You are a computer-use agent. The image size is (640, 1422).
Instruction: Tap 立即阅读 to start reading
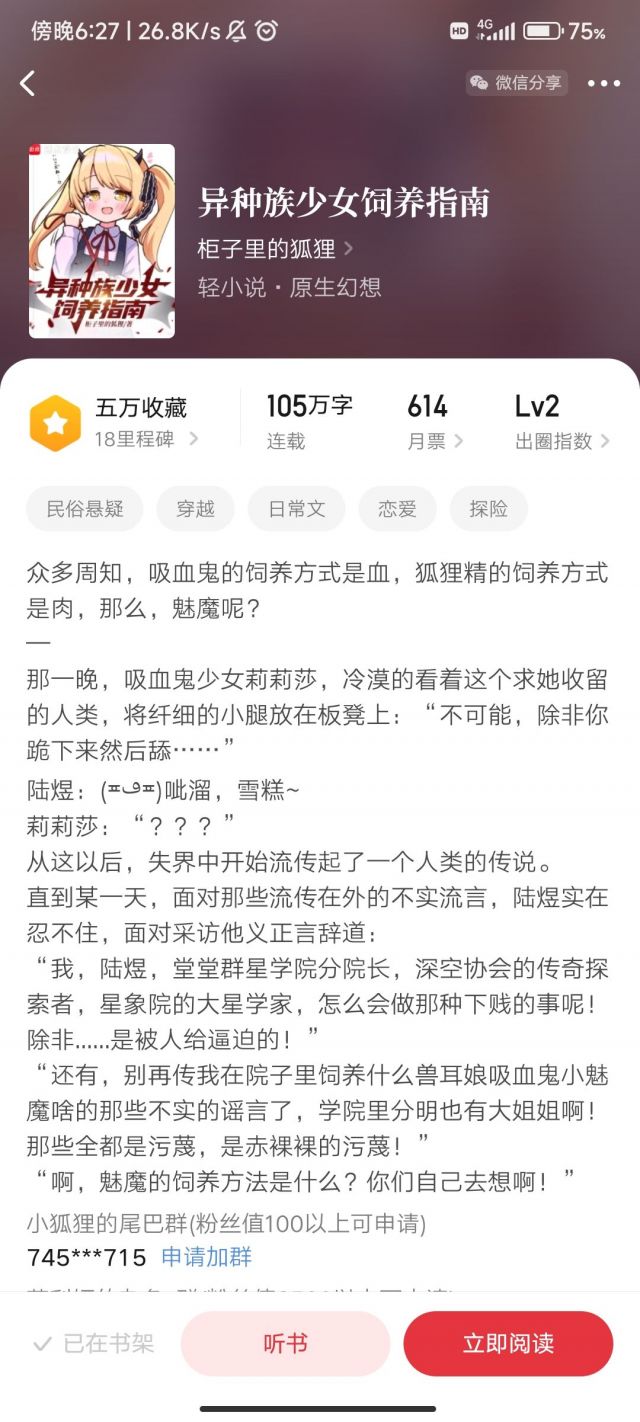508,1343
